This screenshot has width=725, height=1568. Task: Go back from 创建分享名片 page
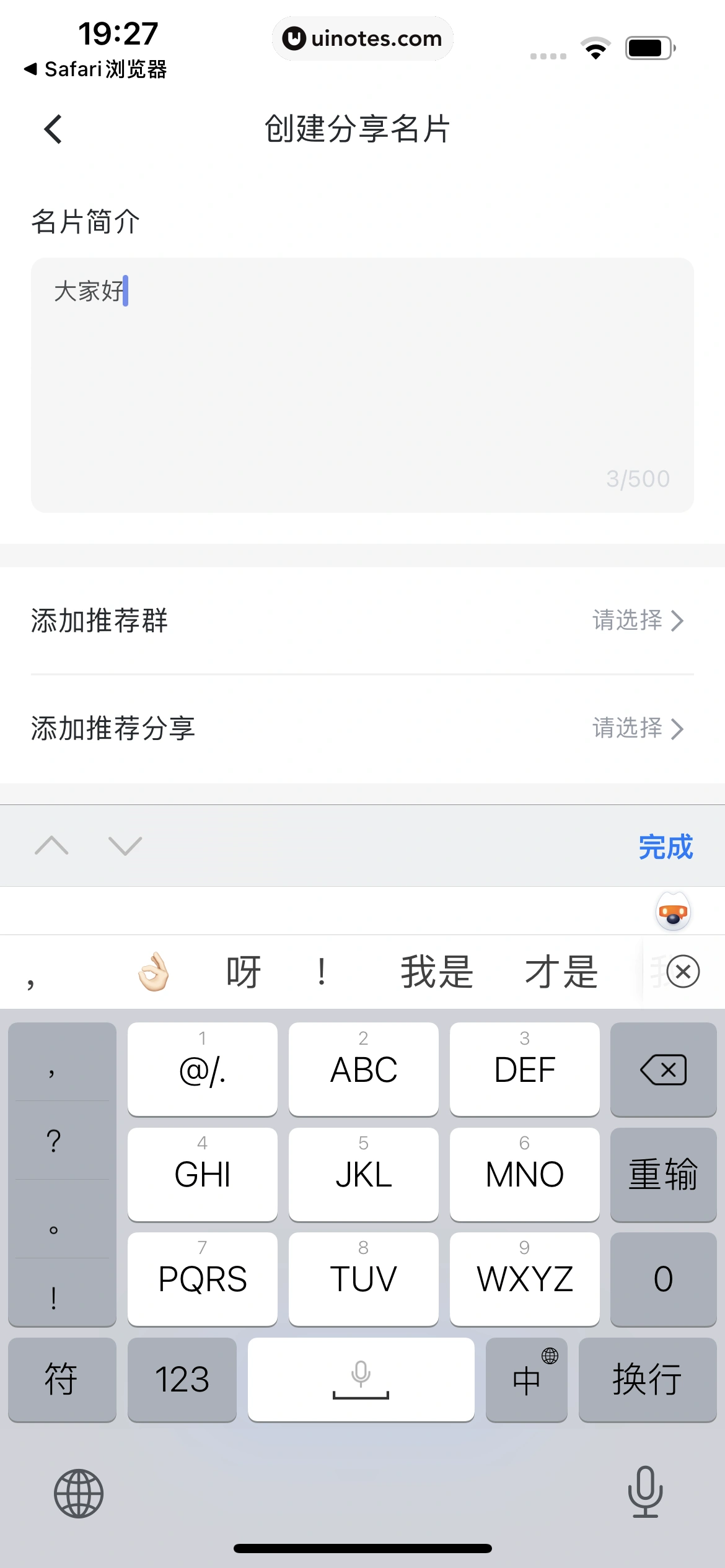(x=53, y=129)
